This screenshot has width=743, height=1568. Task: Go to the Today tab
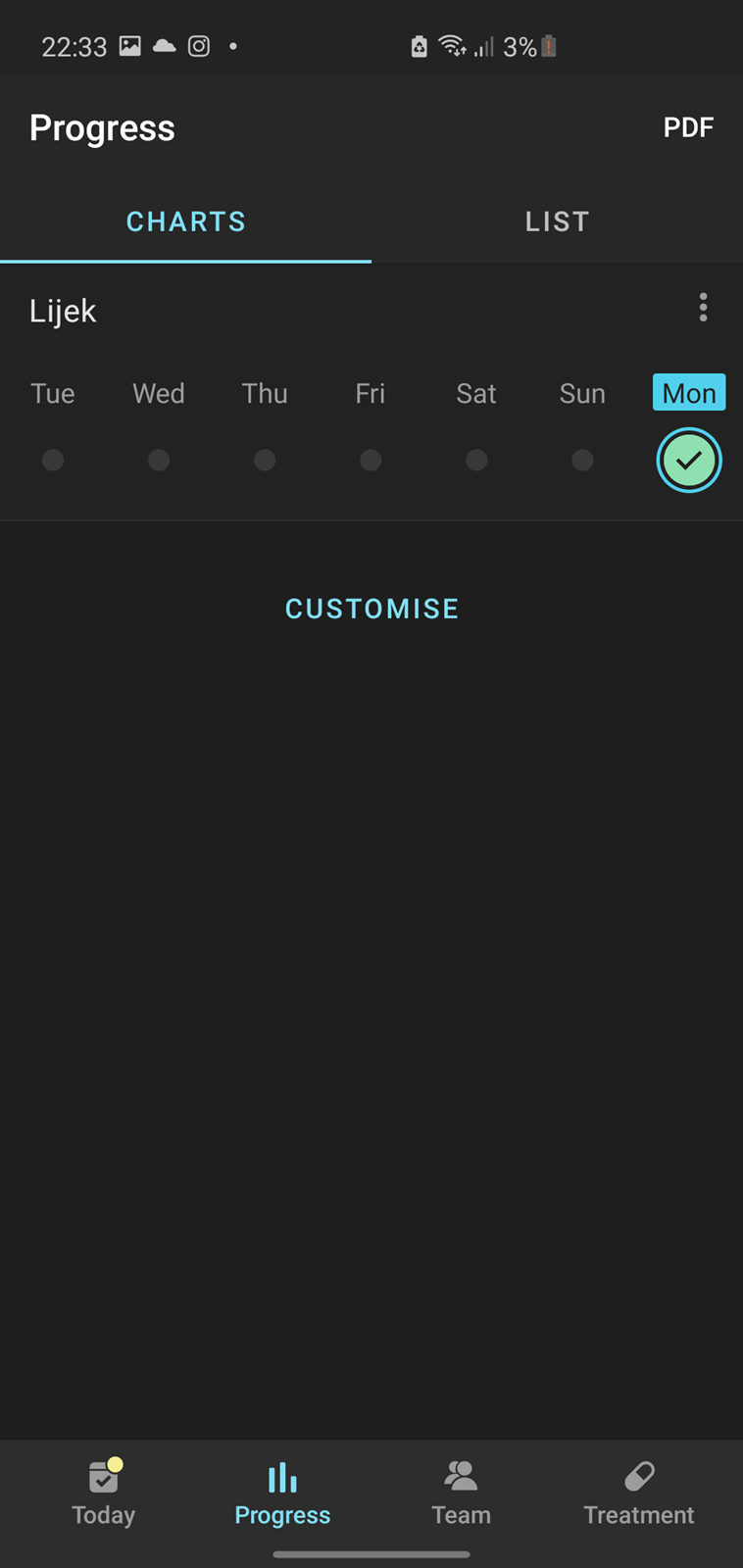pyautogui.click(x=104, y=1494)
